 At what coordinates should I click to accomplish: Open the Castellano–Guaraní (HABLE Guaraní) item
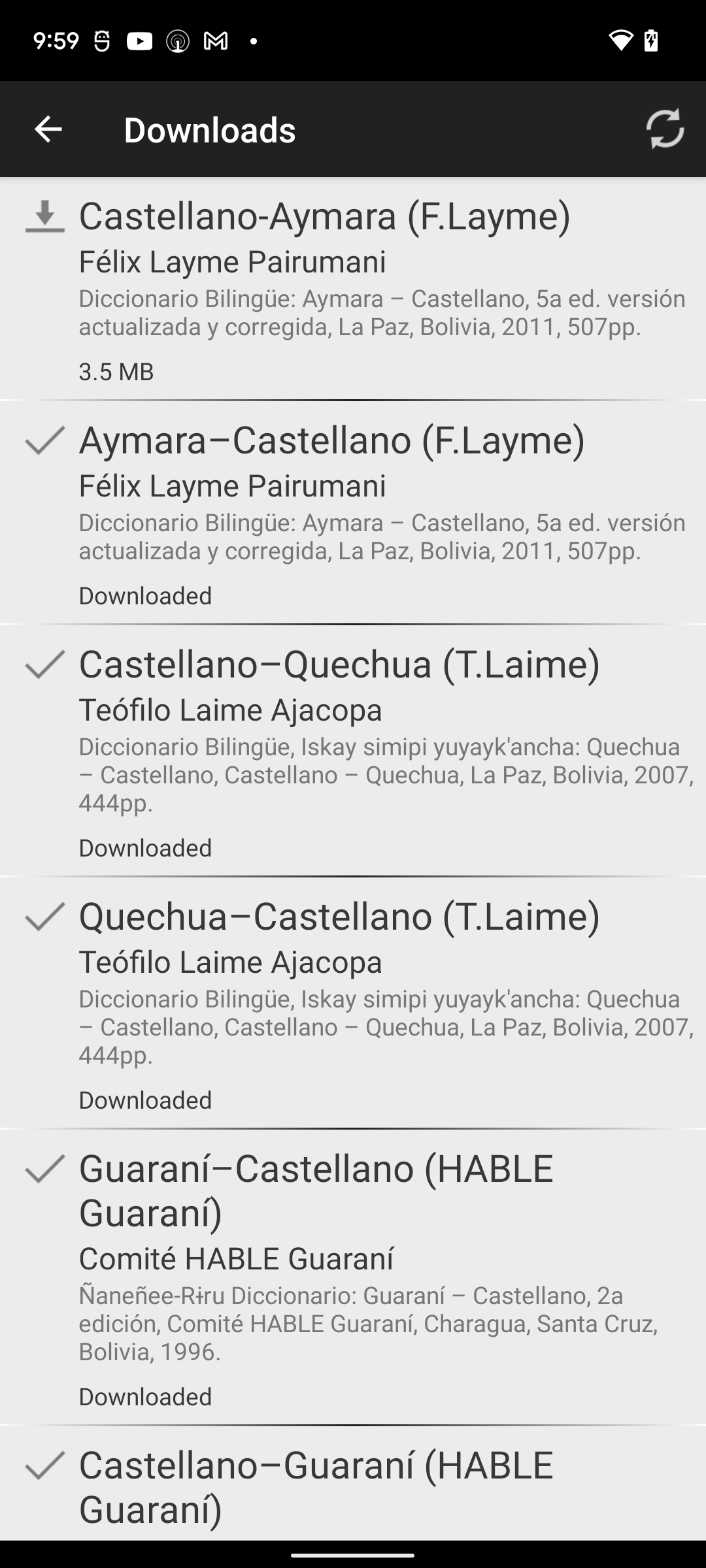353,1486
